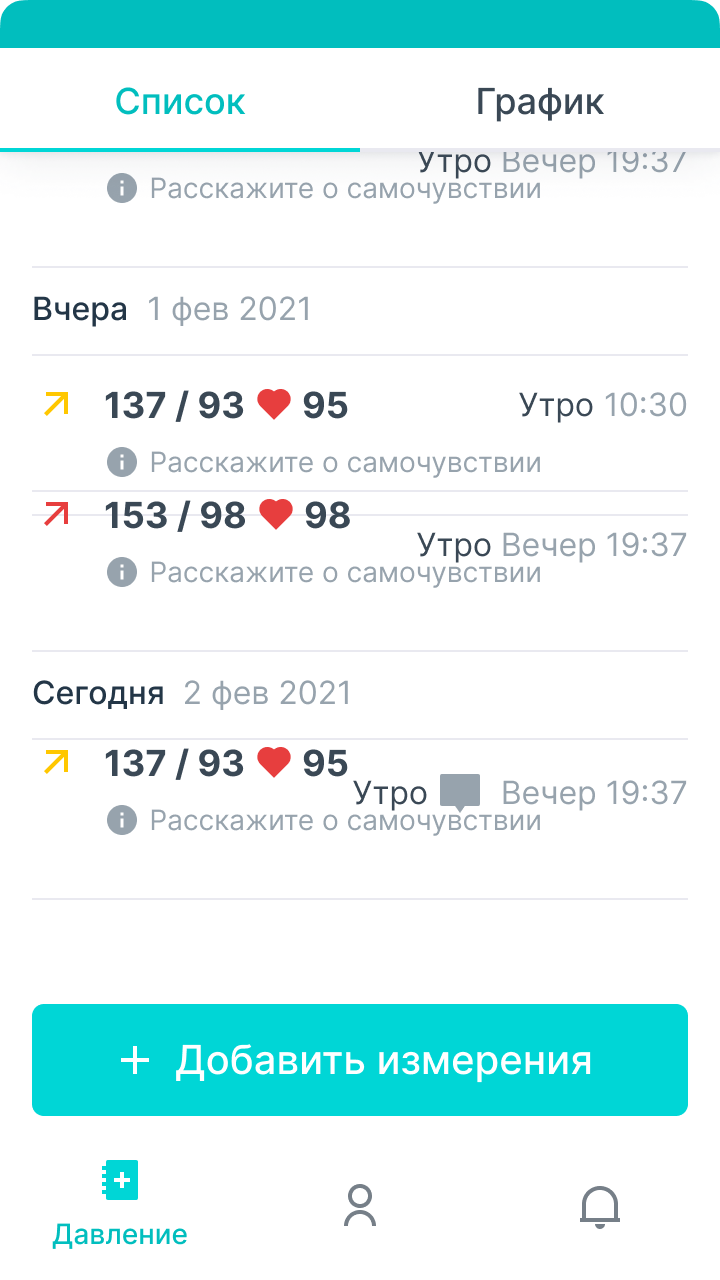Select the Список tab
The image size is (720, 1280).
pos(180,102)
